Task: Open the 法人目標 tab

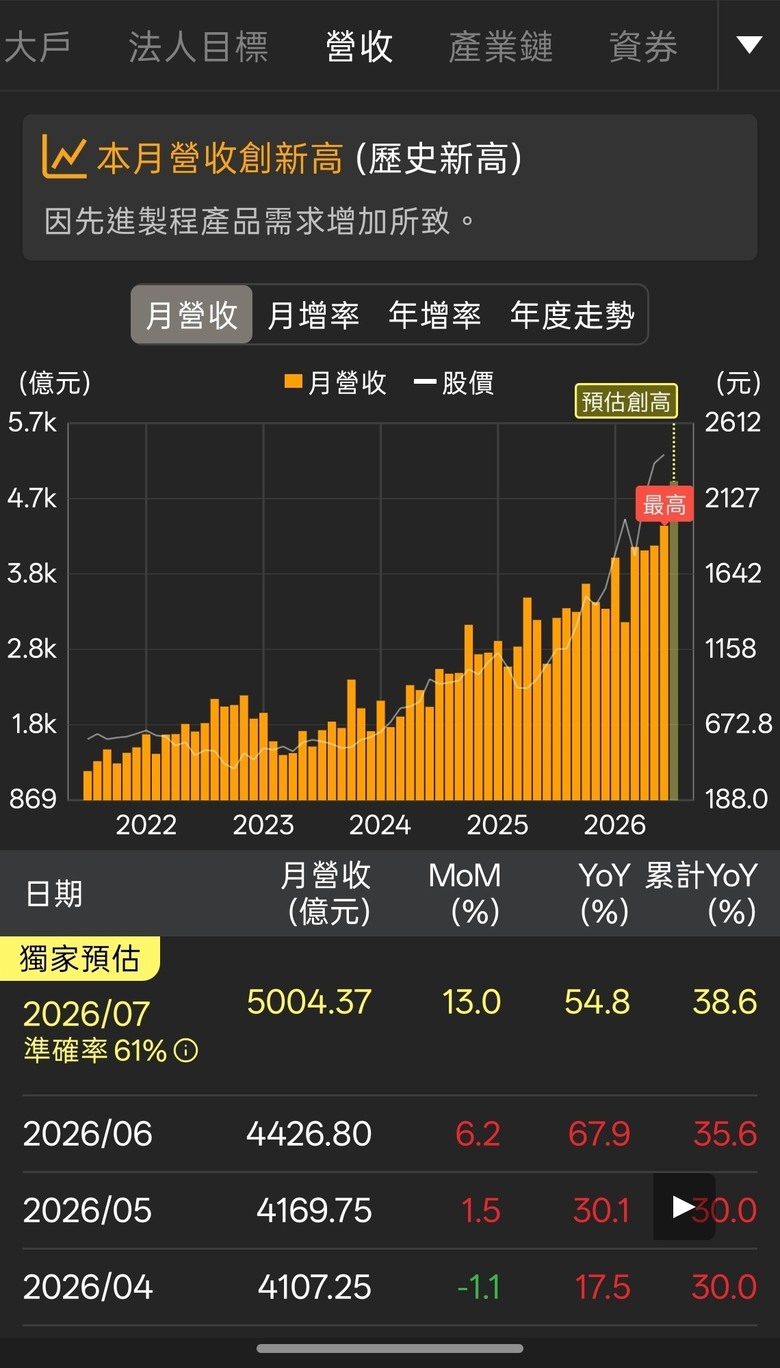Action: 198,47
